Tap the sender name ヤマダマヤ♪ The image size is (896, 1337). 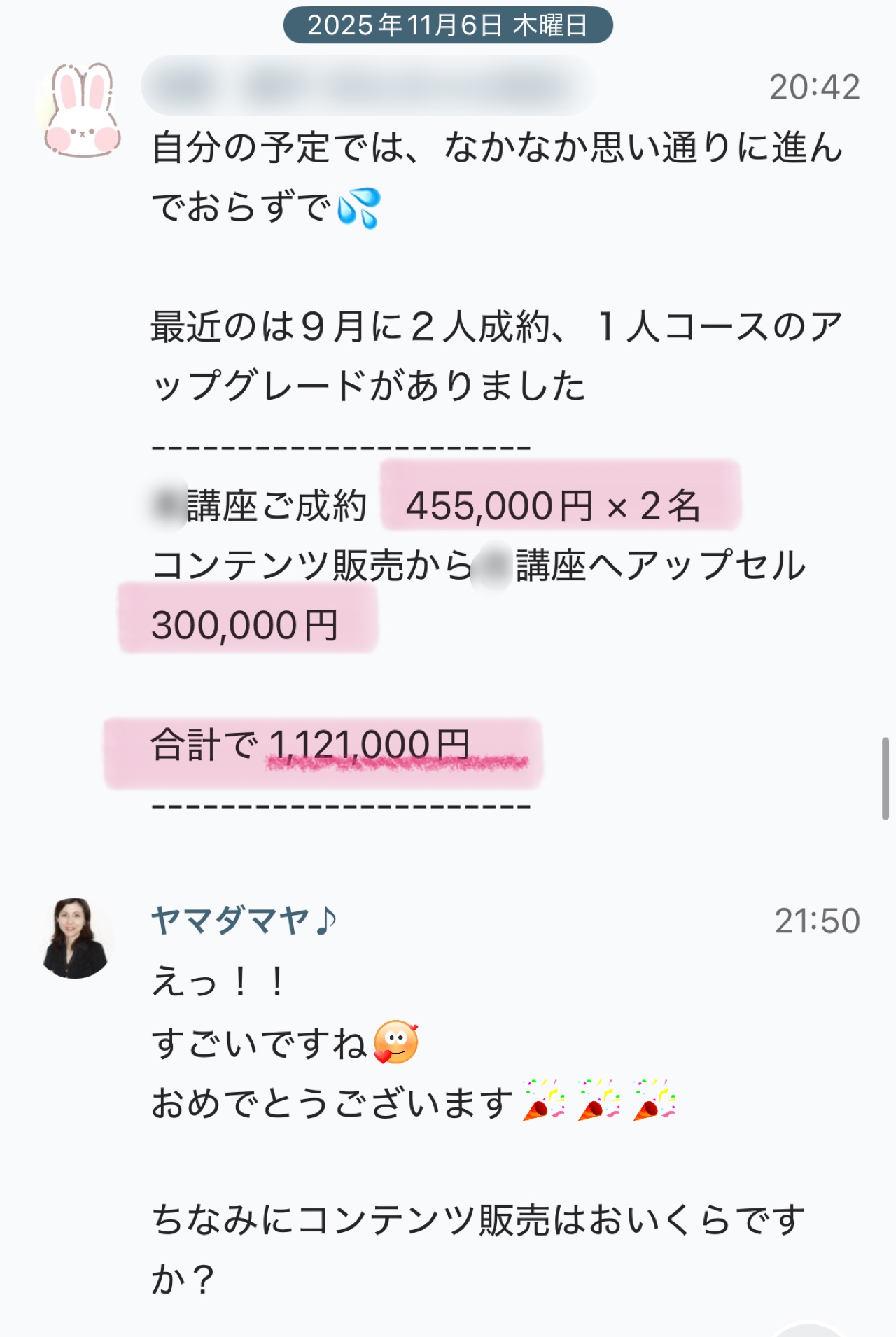coord(244,920)
